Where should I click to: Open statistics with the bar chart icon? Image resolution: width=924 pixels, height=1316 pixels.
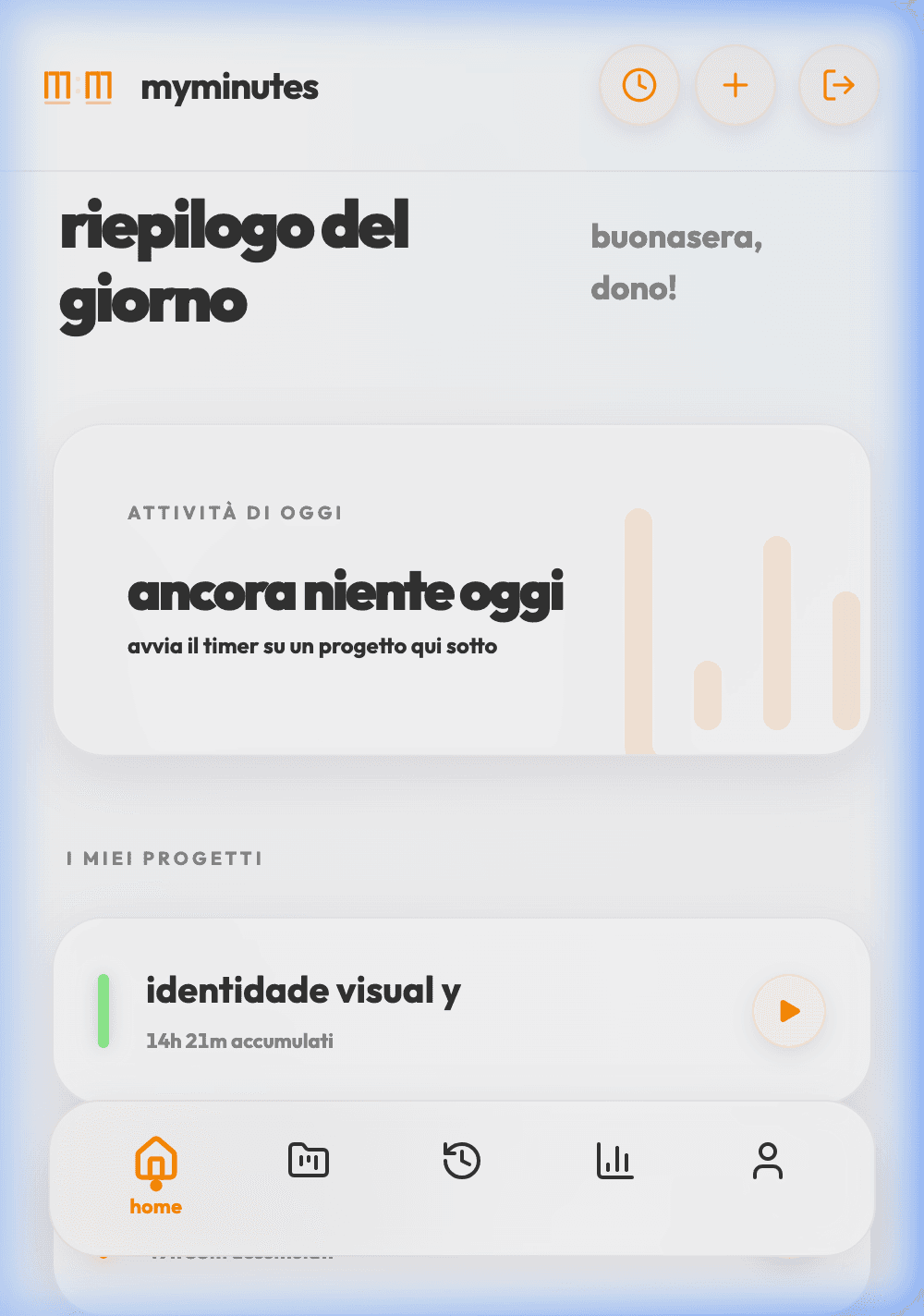tap(615, 1161)
